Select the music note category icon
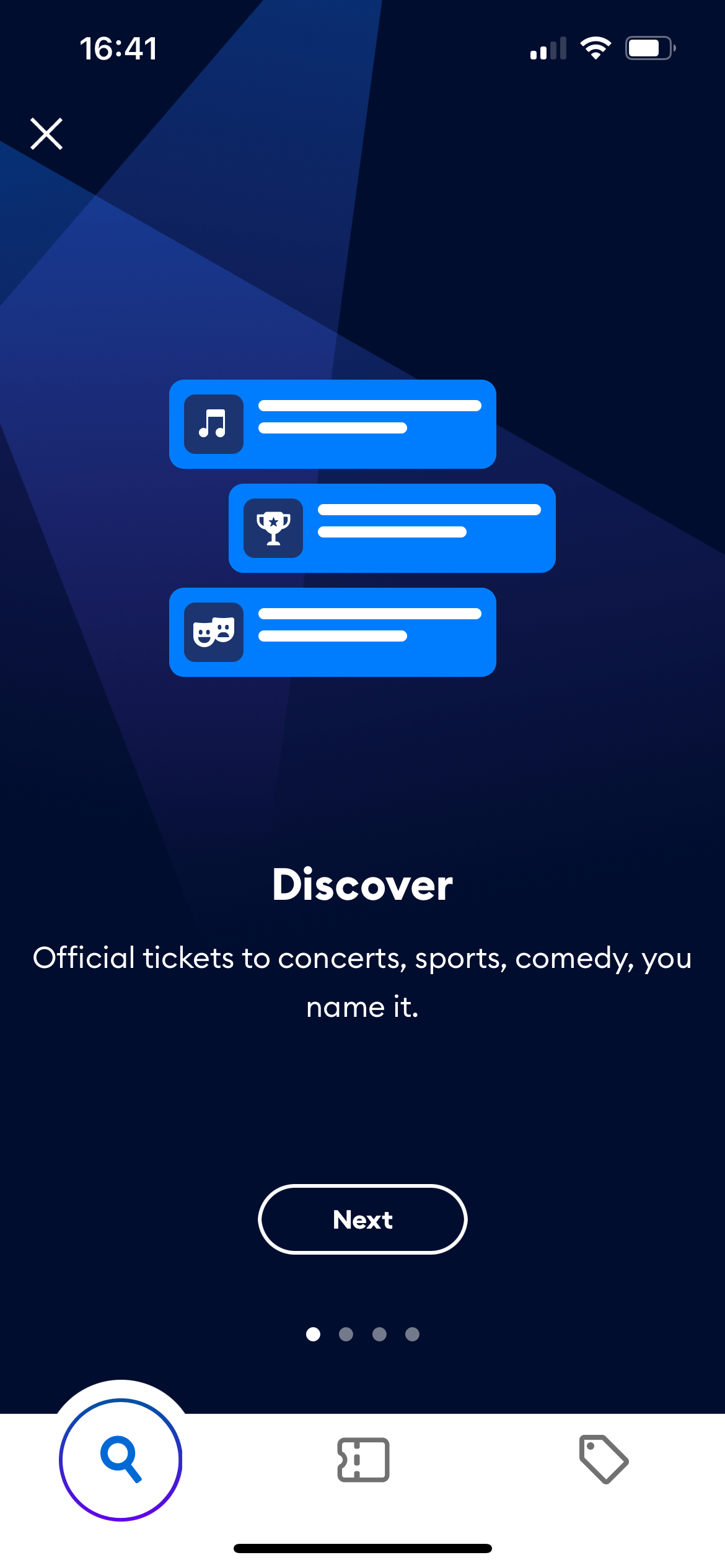725x1568 pixels. click(x=213, y=425)
